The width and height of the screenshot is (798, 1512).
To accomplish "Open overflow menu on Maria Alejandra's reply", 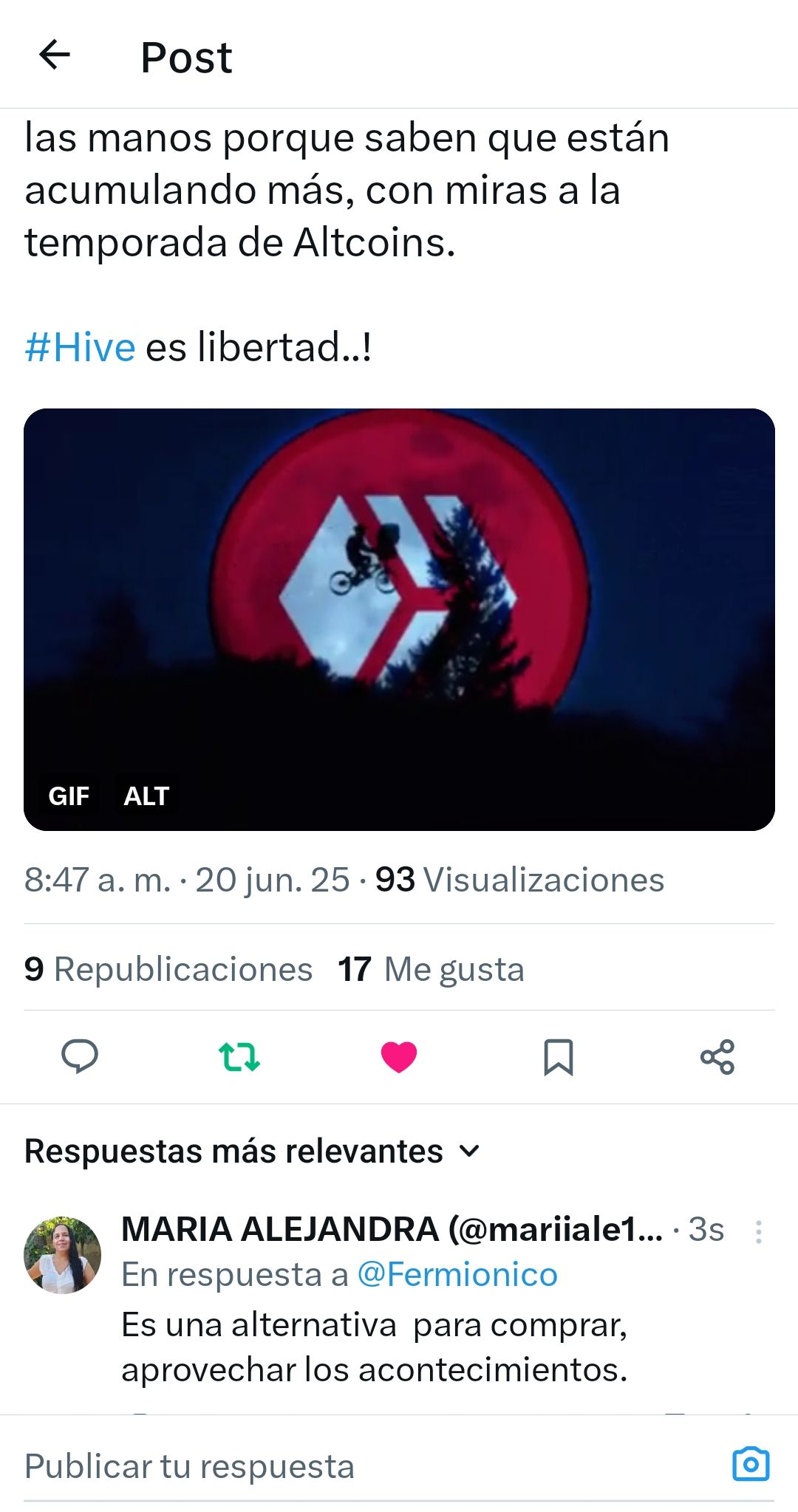I will coord(758,1231).
